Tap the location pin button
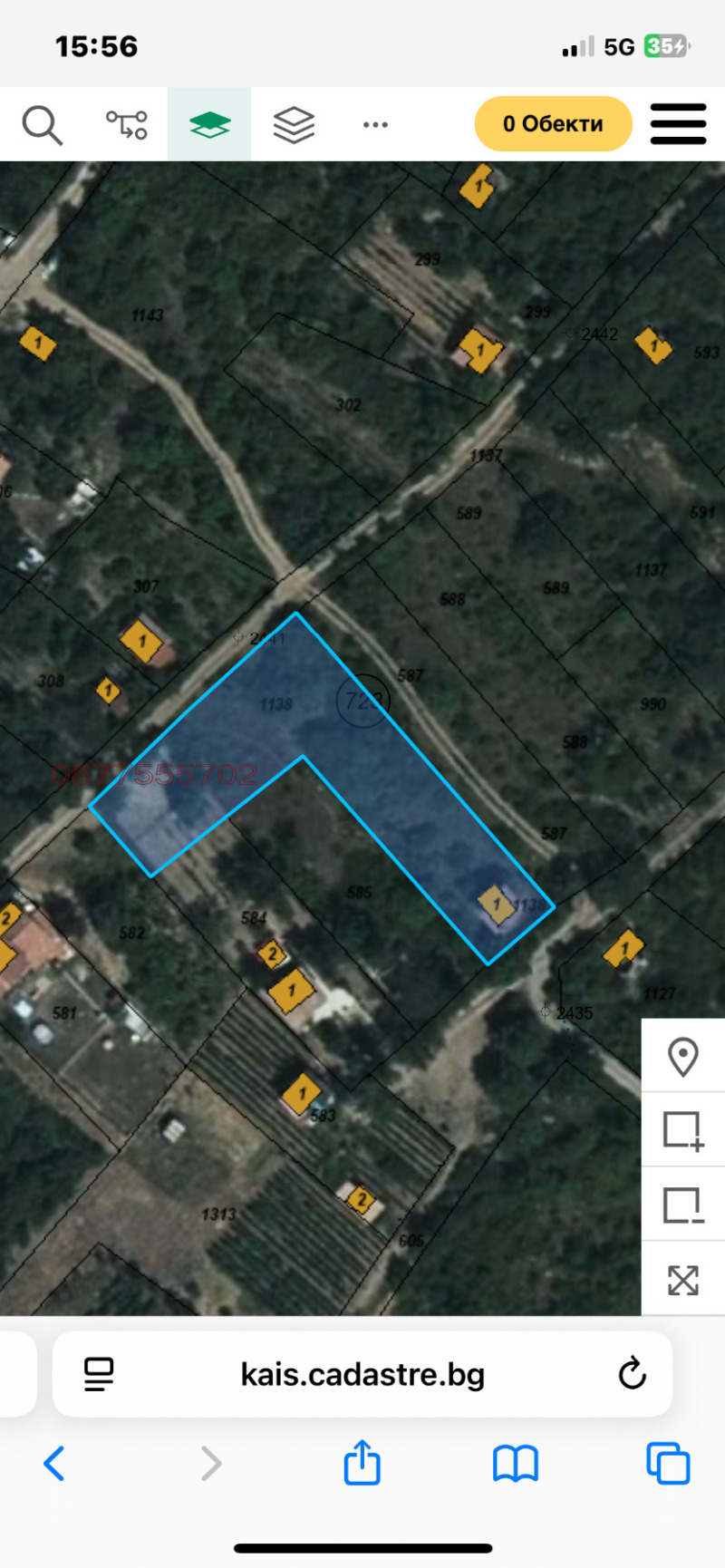Image resolution: width=725 pixels, height=1568 pixels. [682, 1056]
